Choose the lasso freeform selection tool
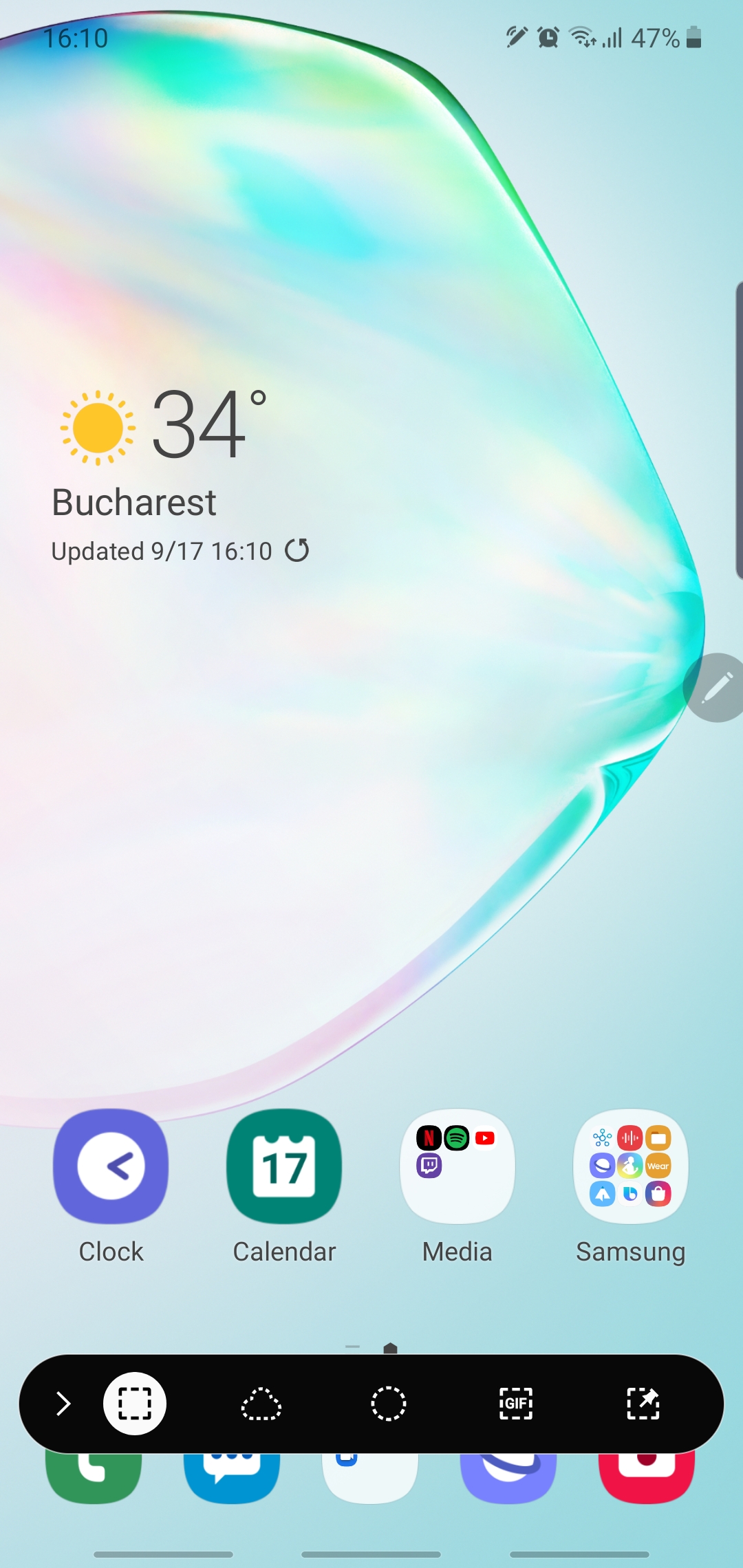The image size is (743, 1568). [261, 1404]
